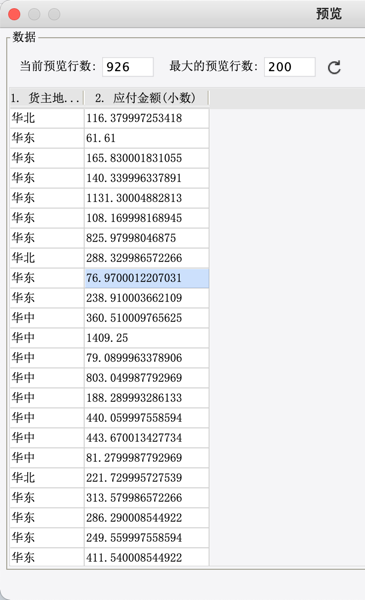This screenshot has height=600, width=365.
Task: Select the 货主地 column header
Action: click(46, 98)
